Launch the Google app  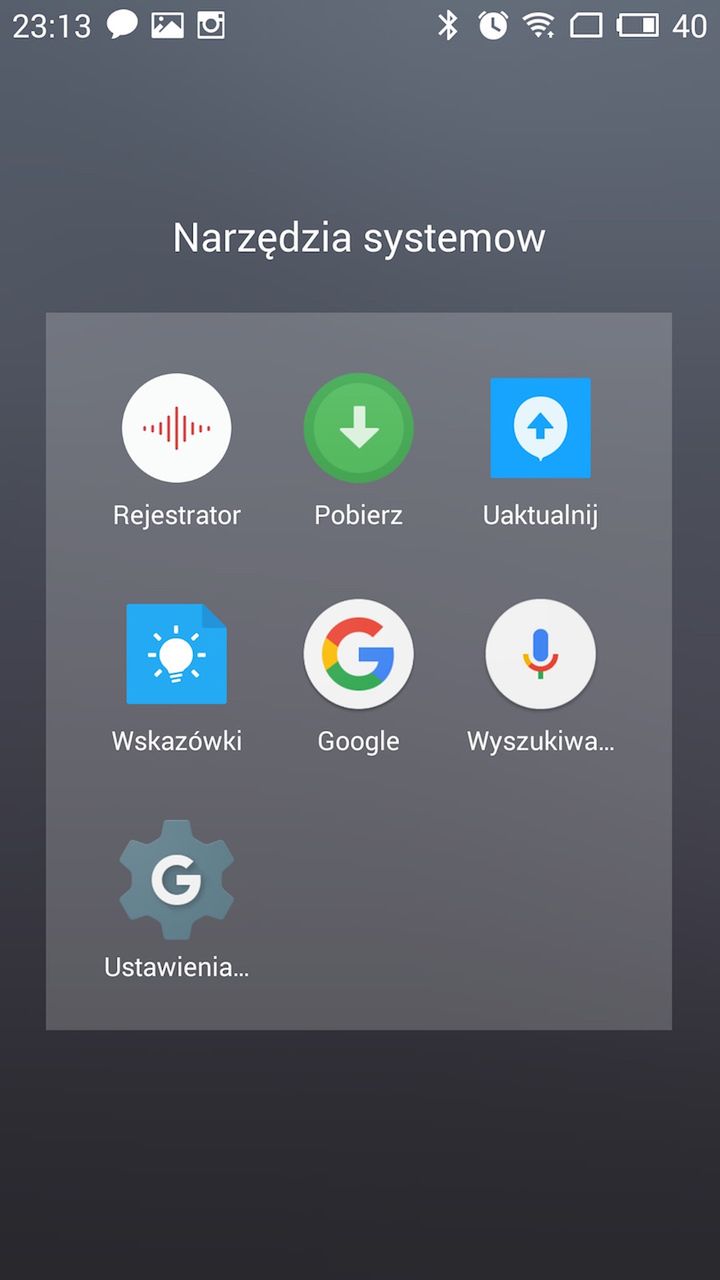pyautogui.click(x=358, y=654)
